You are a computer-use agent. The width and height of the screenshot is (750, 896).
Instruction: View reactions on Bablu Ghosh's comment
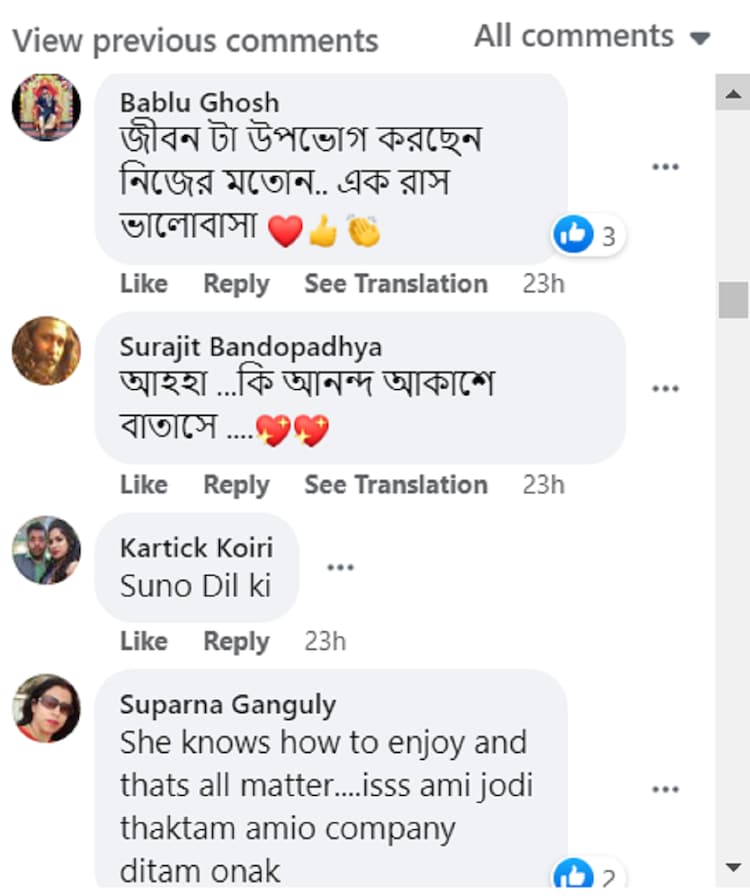(x=588, y=235)
